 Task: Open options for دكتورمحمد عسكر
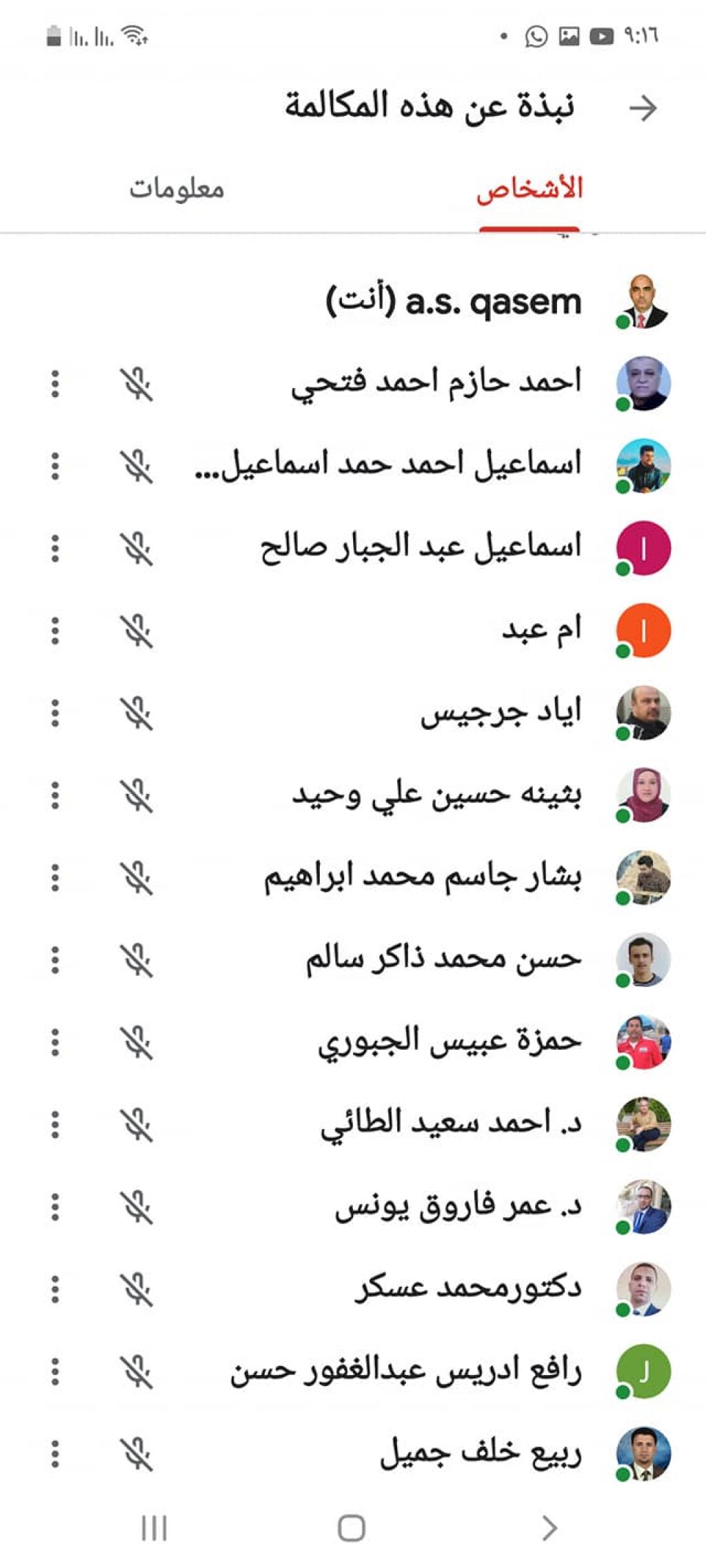(x=55, y=1289)
